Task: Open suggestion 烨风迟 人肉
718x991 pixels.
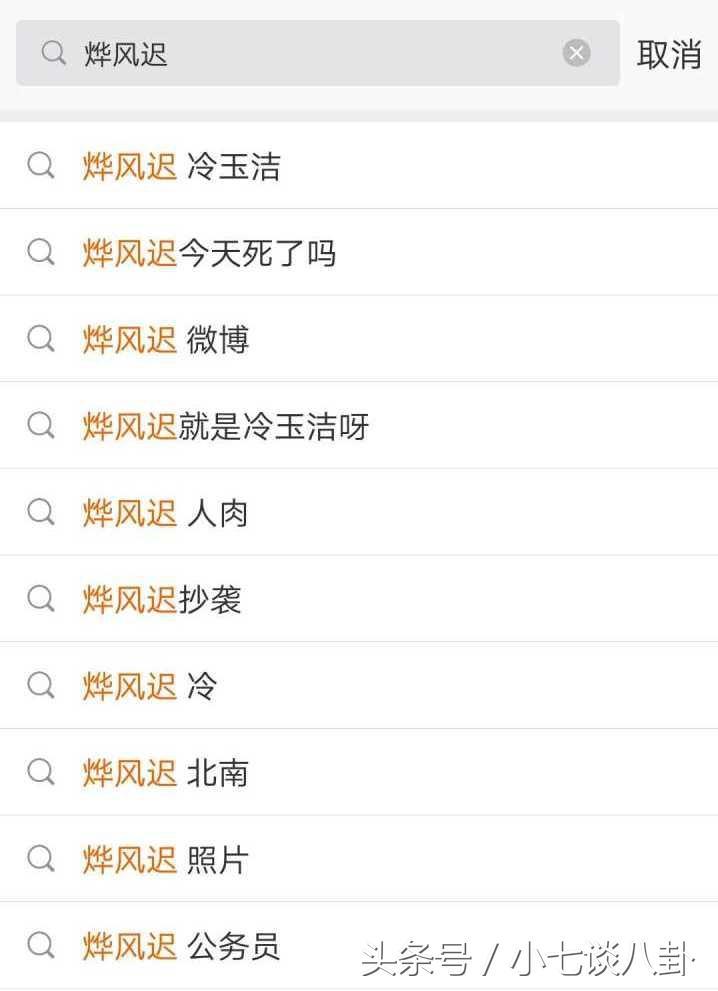Action: click(166, 513)
